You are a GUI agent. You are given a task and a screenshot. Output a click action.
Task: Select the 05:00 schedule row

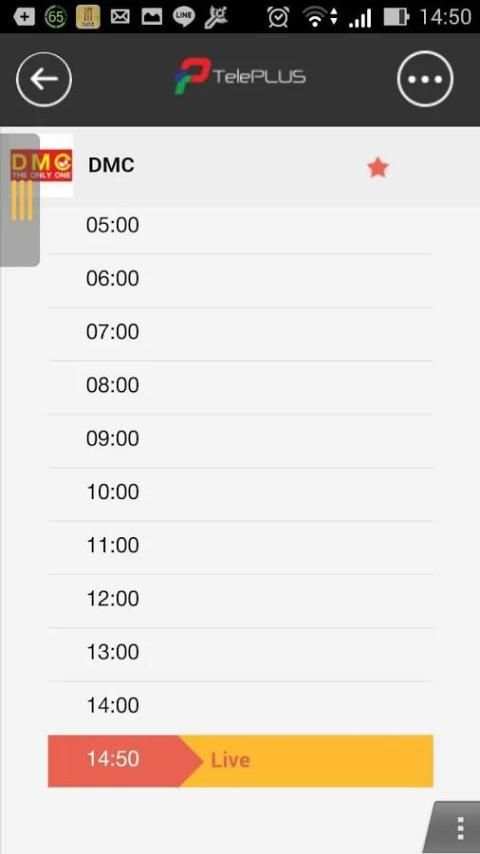click(x=240, y=226)
